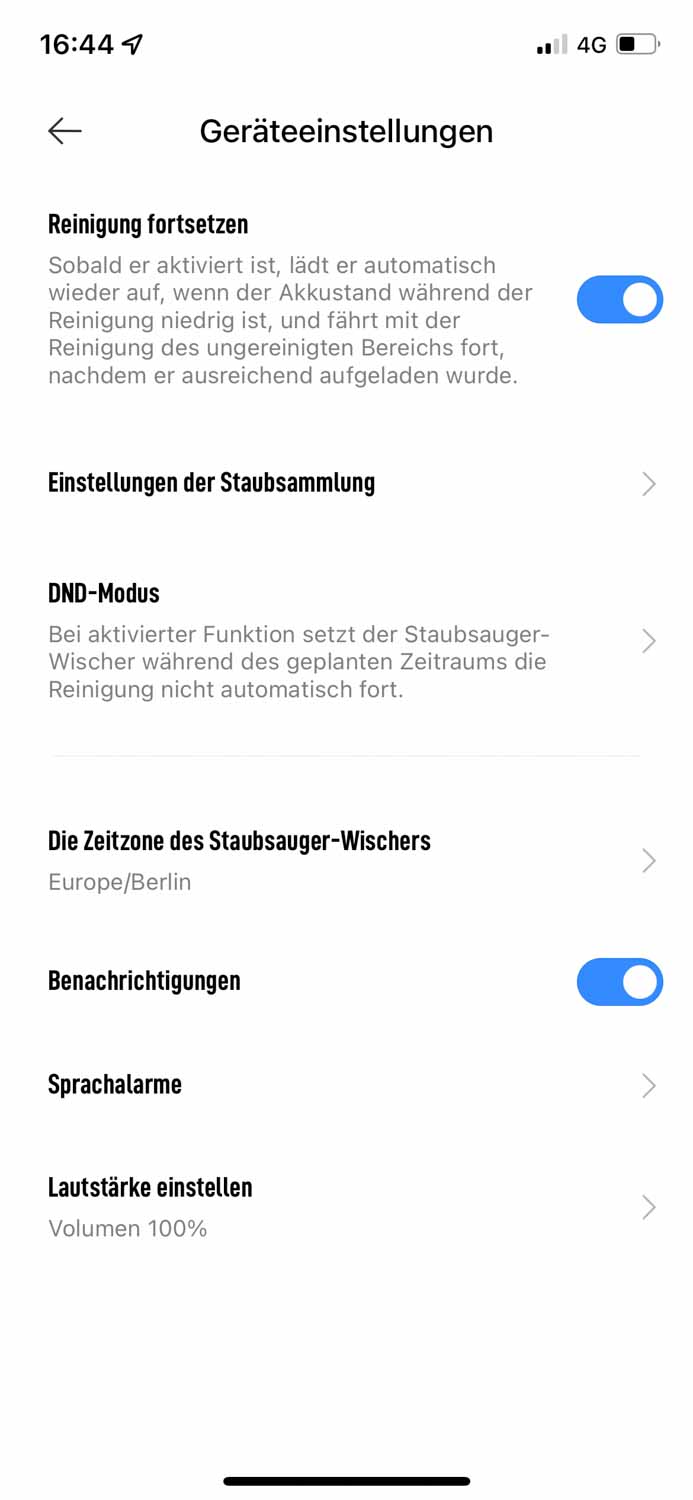
Task: Open Lautstärke einstellen
Action: pos(346,1206)
